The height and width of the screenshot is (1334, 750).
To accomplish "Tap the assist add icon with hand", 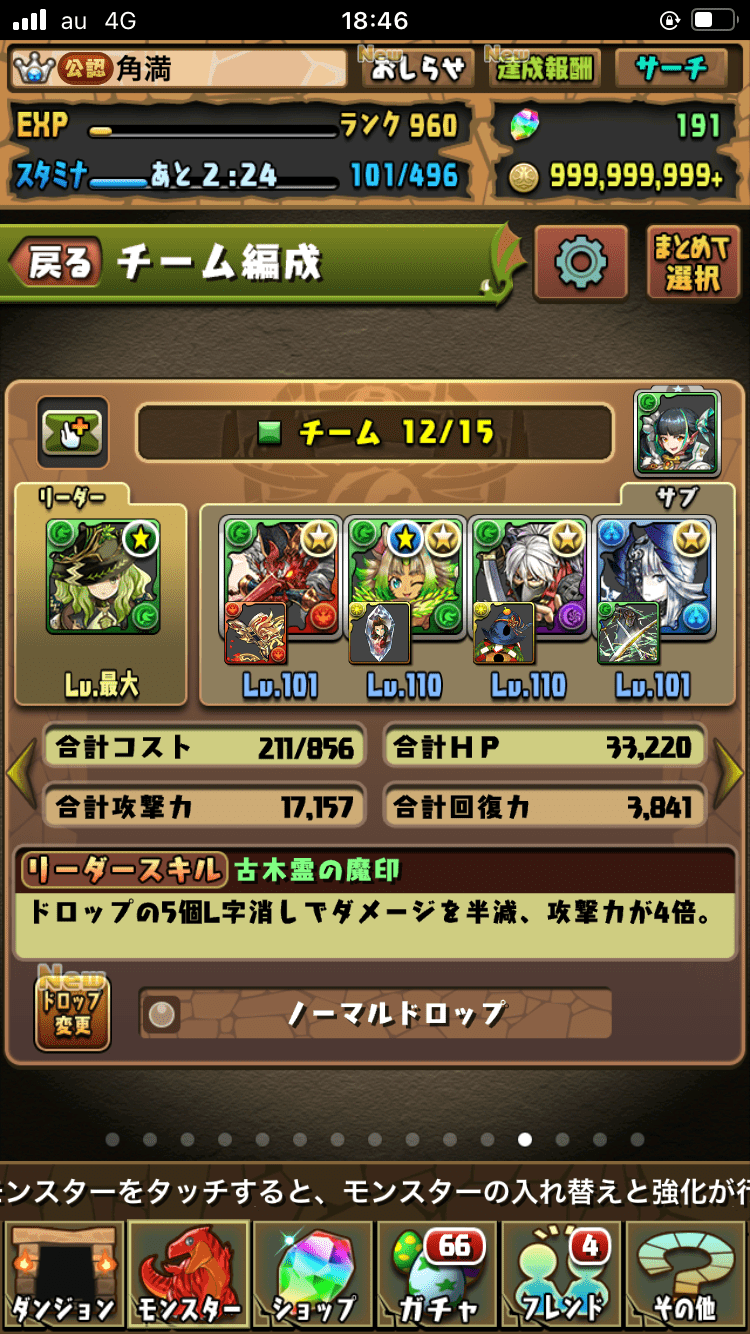I will (73, 433).
